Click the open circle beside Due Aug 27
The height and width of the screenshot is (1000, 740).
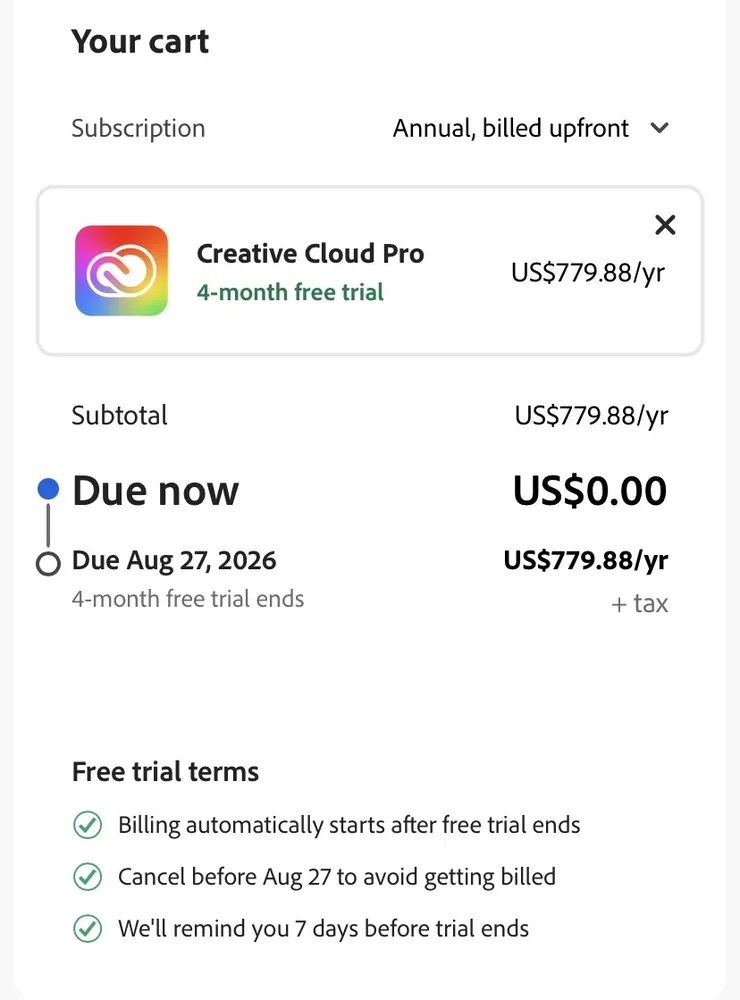click(47, 564)
